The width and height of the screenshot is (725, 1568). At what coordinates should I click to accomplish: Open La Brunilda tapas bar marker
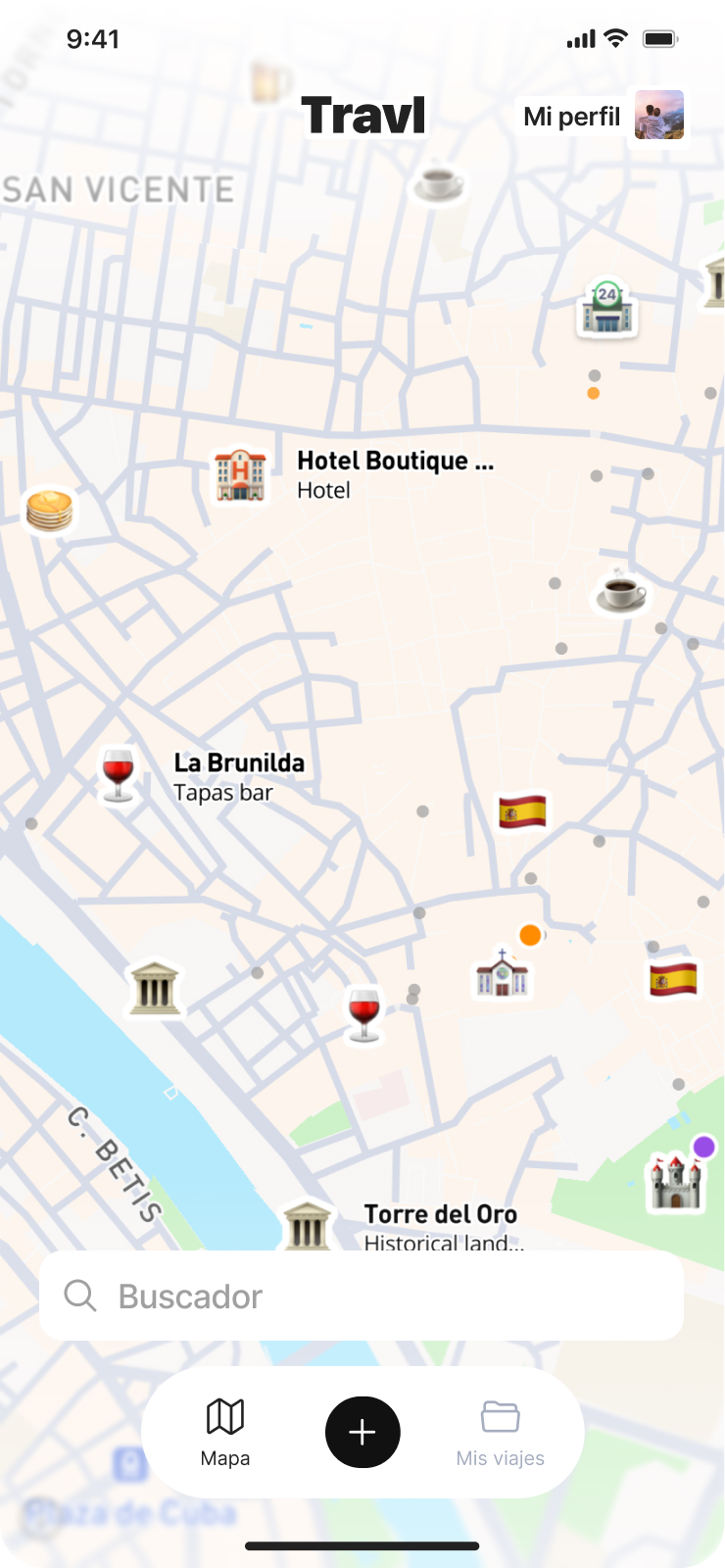coord(119,774)
